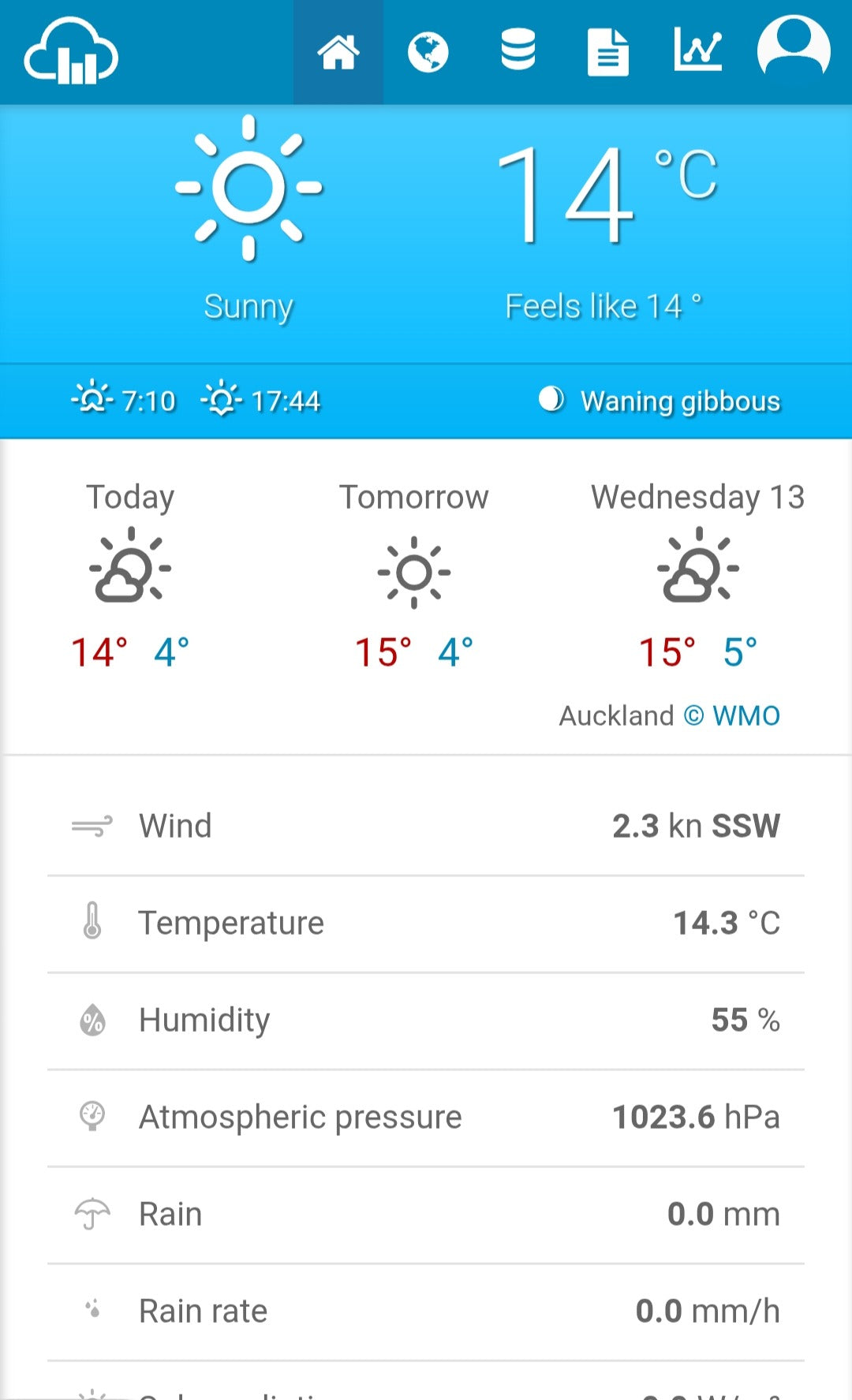The width and height of the screenshot is (852, 1400).
Task: Open the database stack icon
Action: (518, 50)
